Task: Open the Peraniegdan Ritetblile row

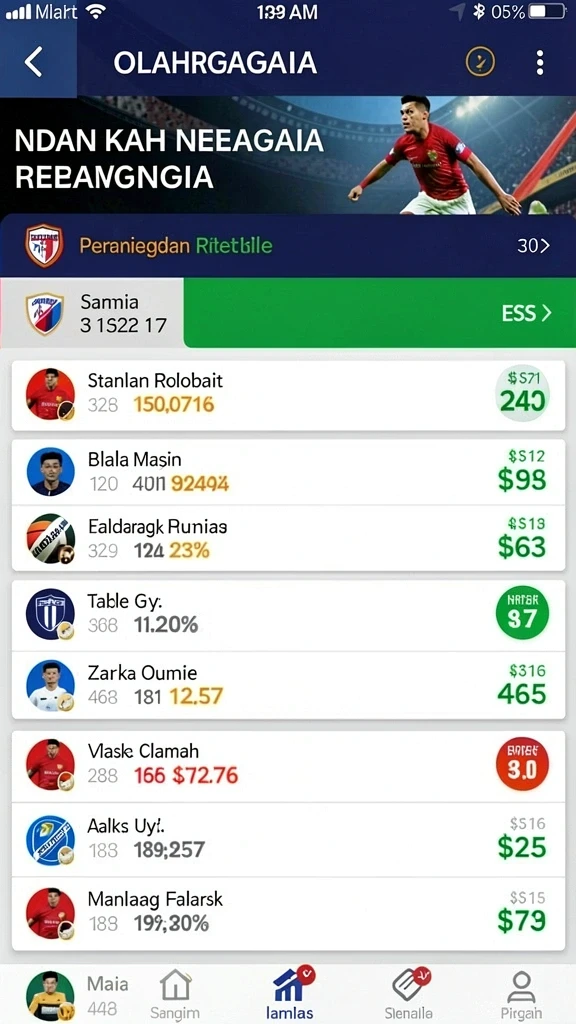Action: coord(288,246)
